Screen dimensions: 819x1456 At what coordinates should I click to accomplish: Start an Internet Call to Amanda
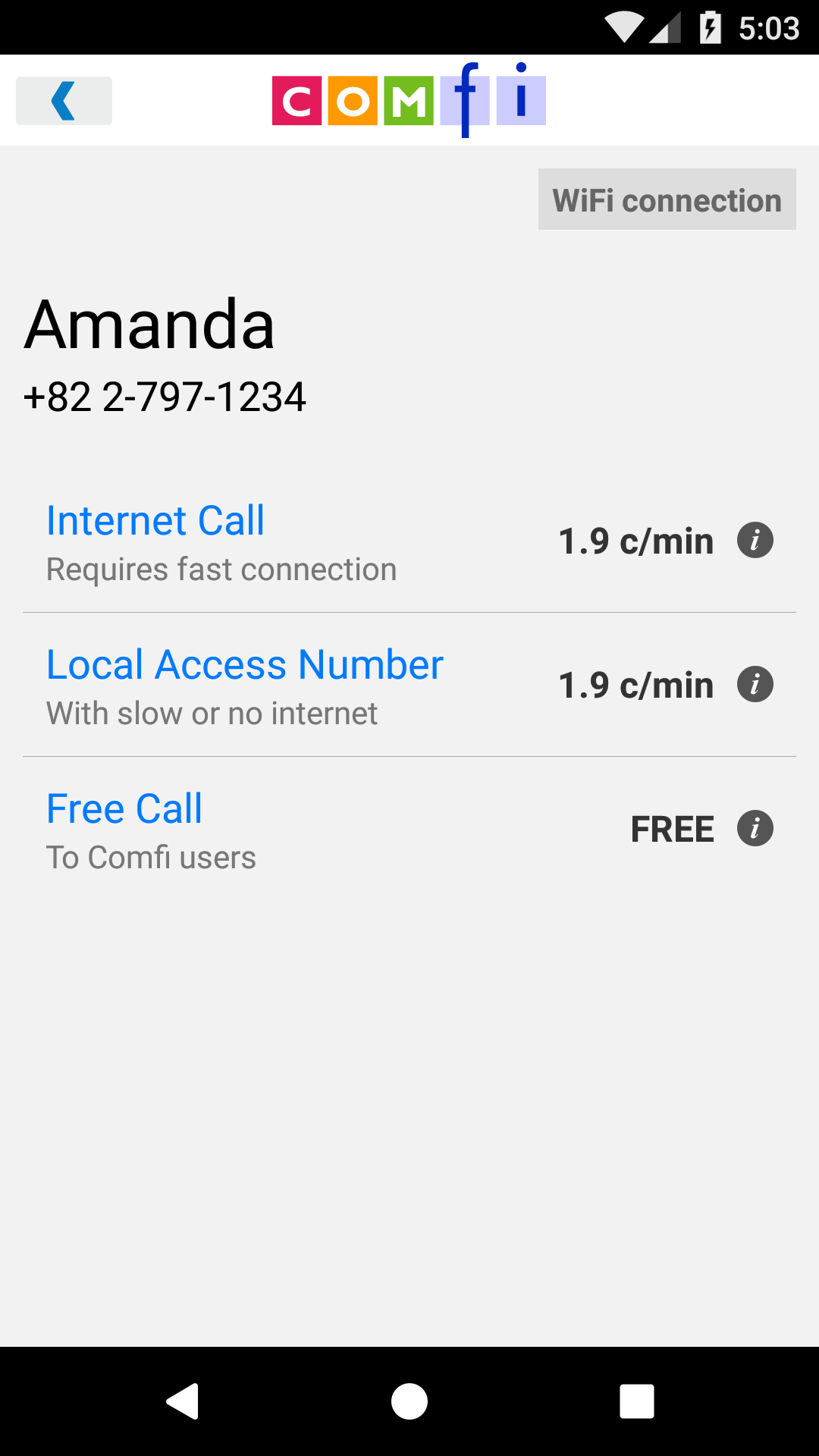click(x=155, y=521)
